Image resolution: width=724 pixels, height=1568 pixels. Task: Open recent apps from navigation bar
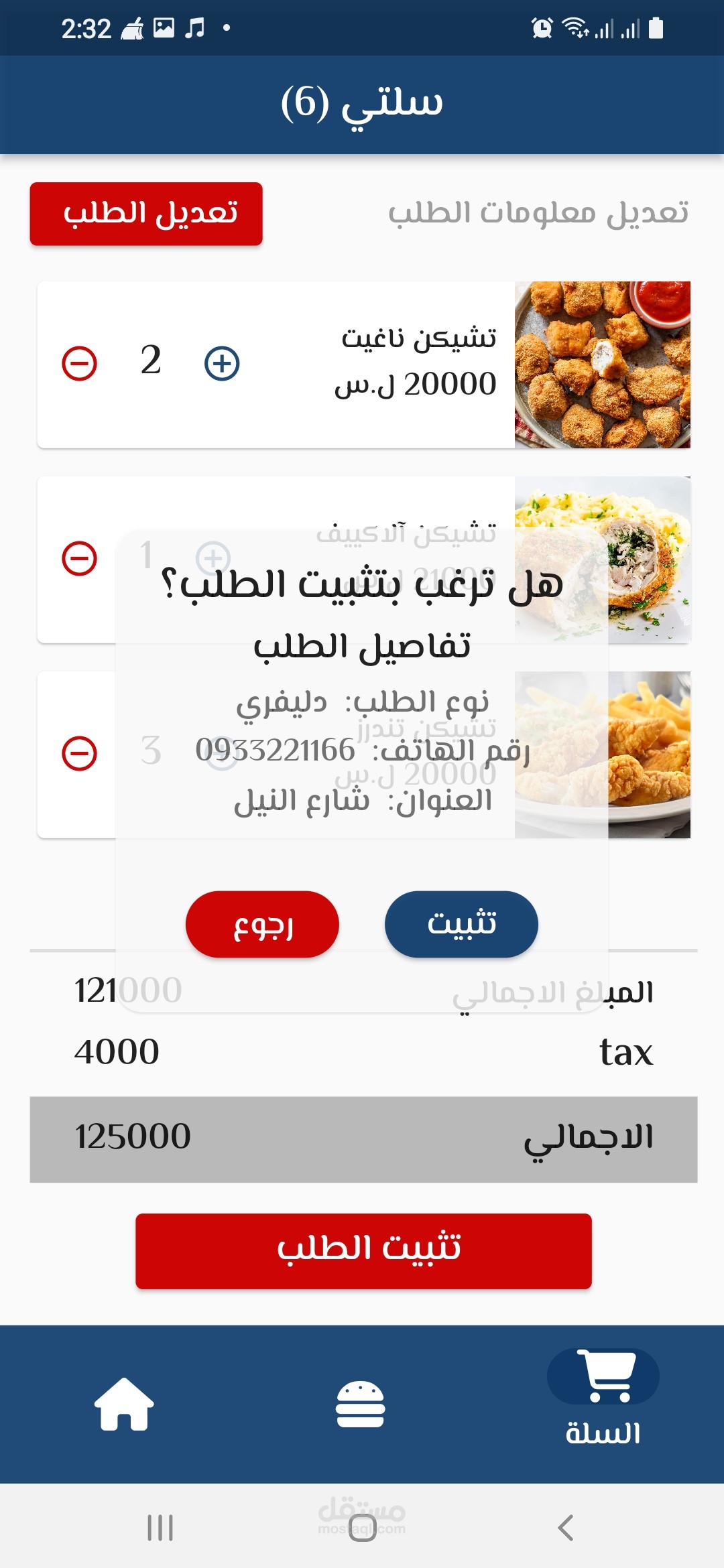pyautogui.click(x=160, y=1528)
